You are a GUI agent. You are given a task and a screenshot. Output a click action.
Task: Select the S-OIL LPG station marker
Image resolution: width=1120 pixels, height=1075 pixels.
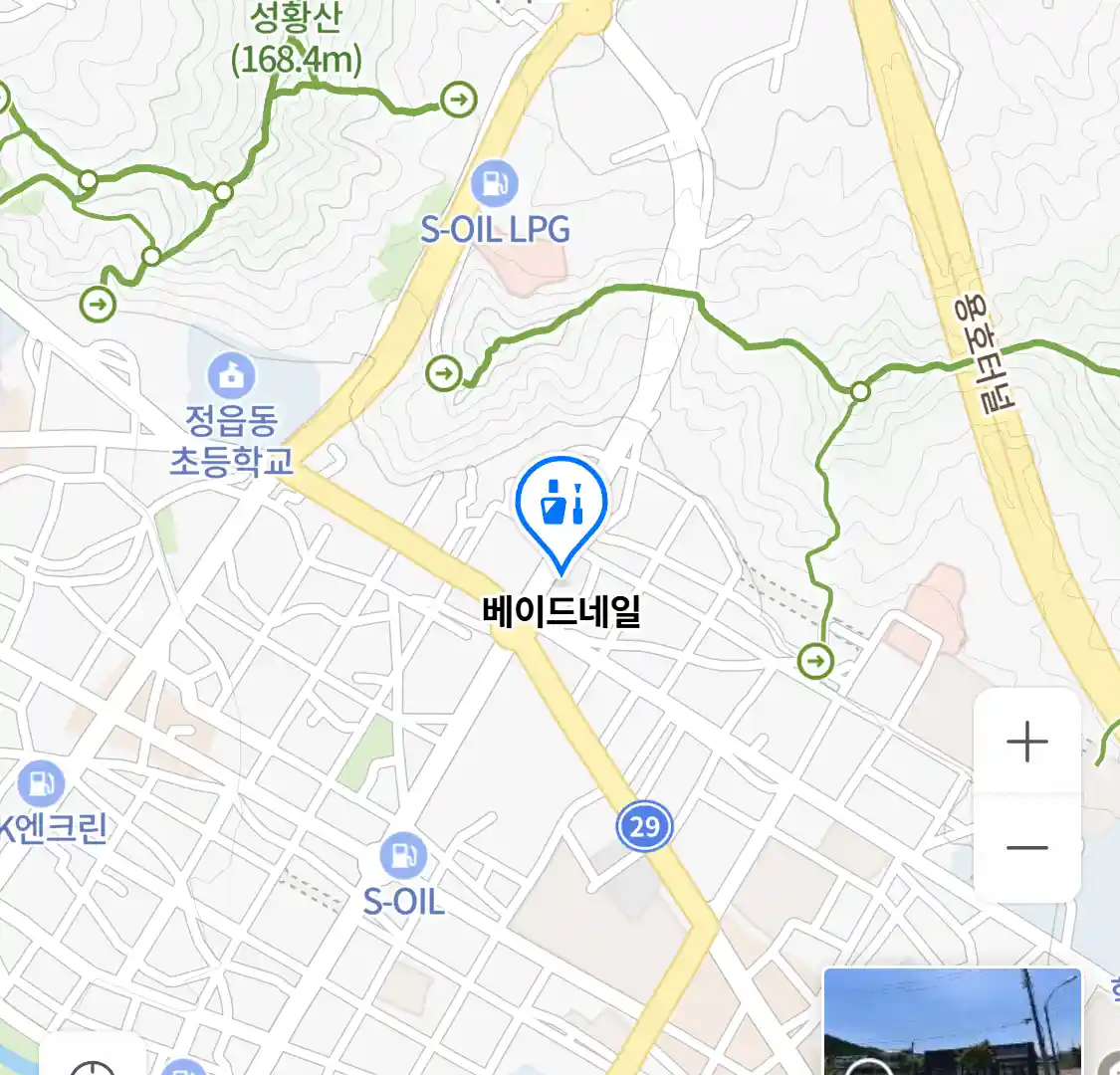pyautogui.click(x=495, y=184)
